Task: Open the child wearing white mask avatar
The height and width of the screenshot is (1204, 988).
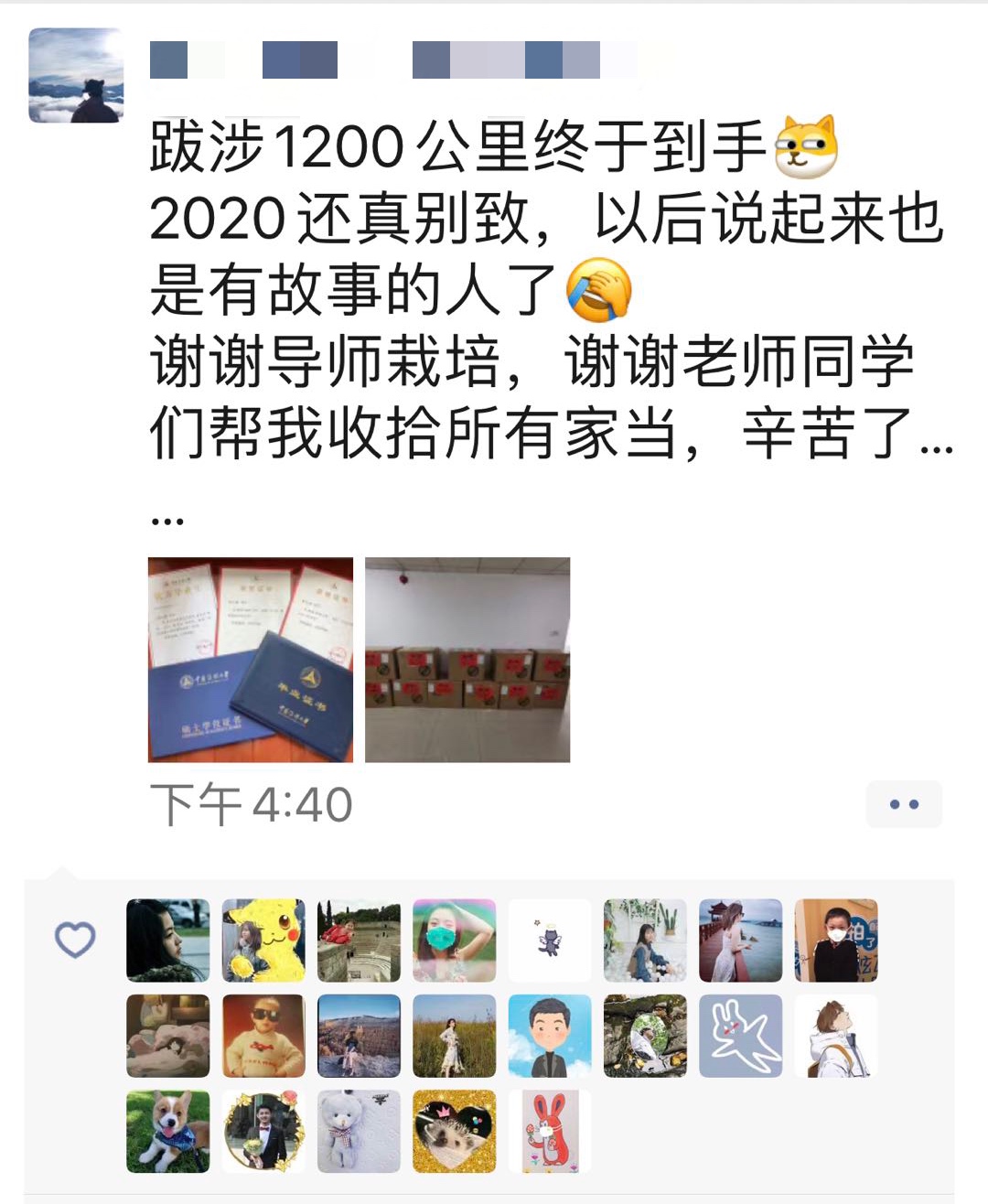Action: click(835, 941)
